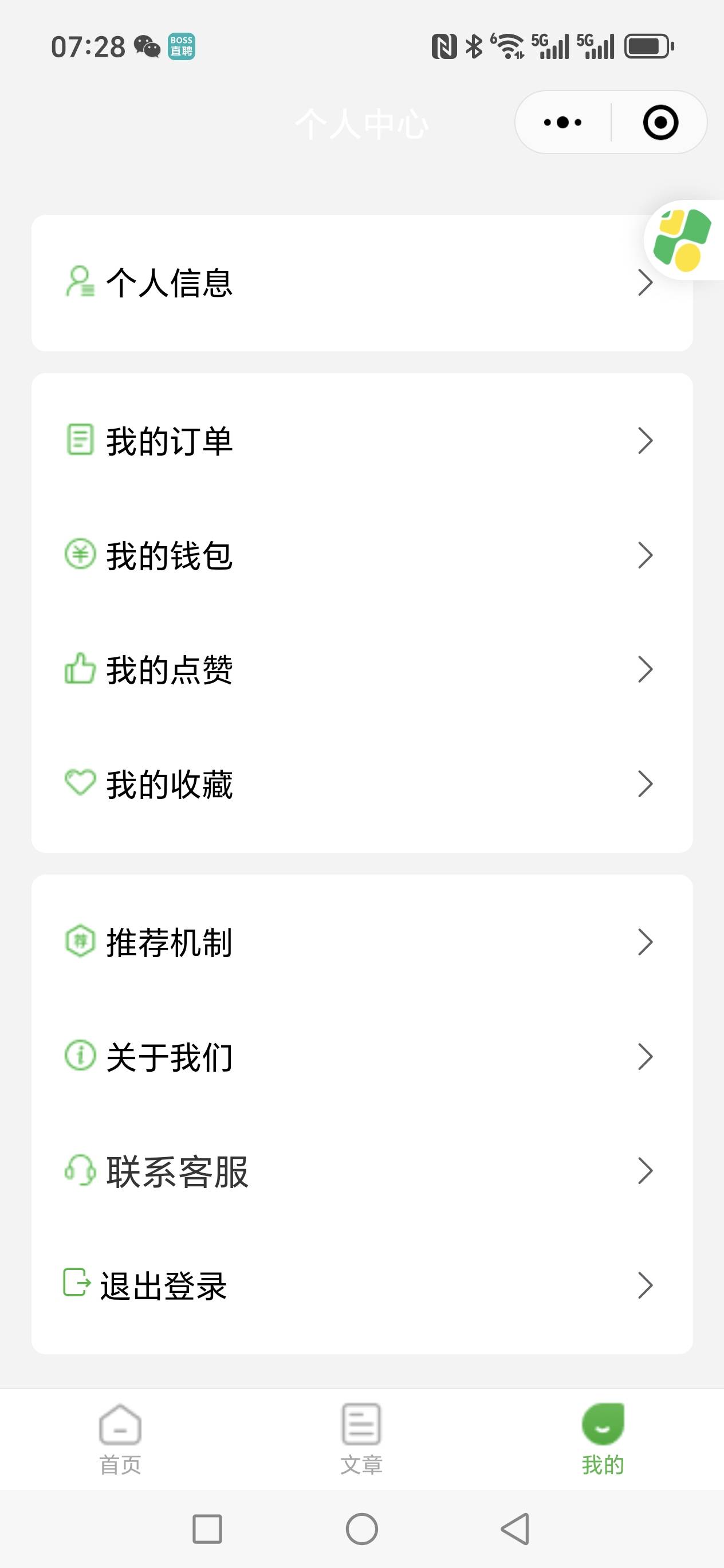
Task: Tap the 我的 tab
Action: (603, 1439)
